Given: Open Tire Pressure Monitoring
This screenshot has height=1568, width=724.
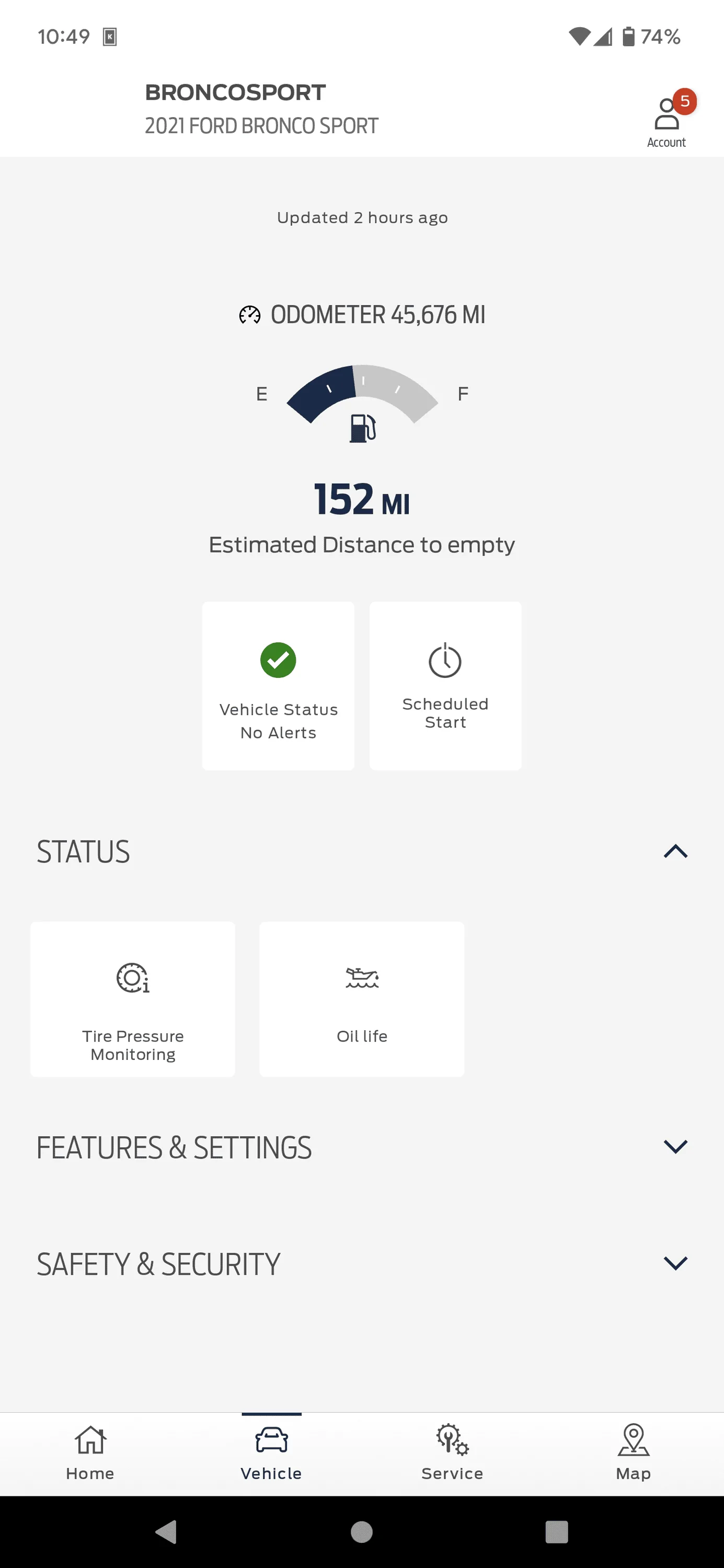Looking at the screenshot, I should click(x=133, y=999).
